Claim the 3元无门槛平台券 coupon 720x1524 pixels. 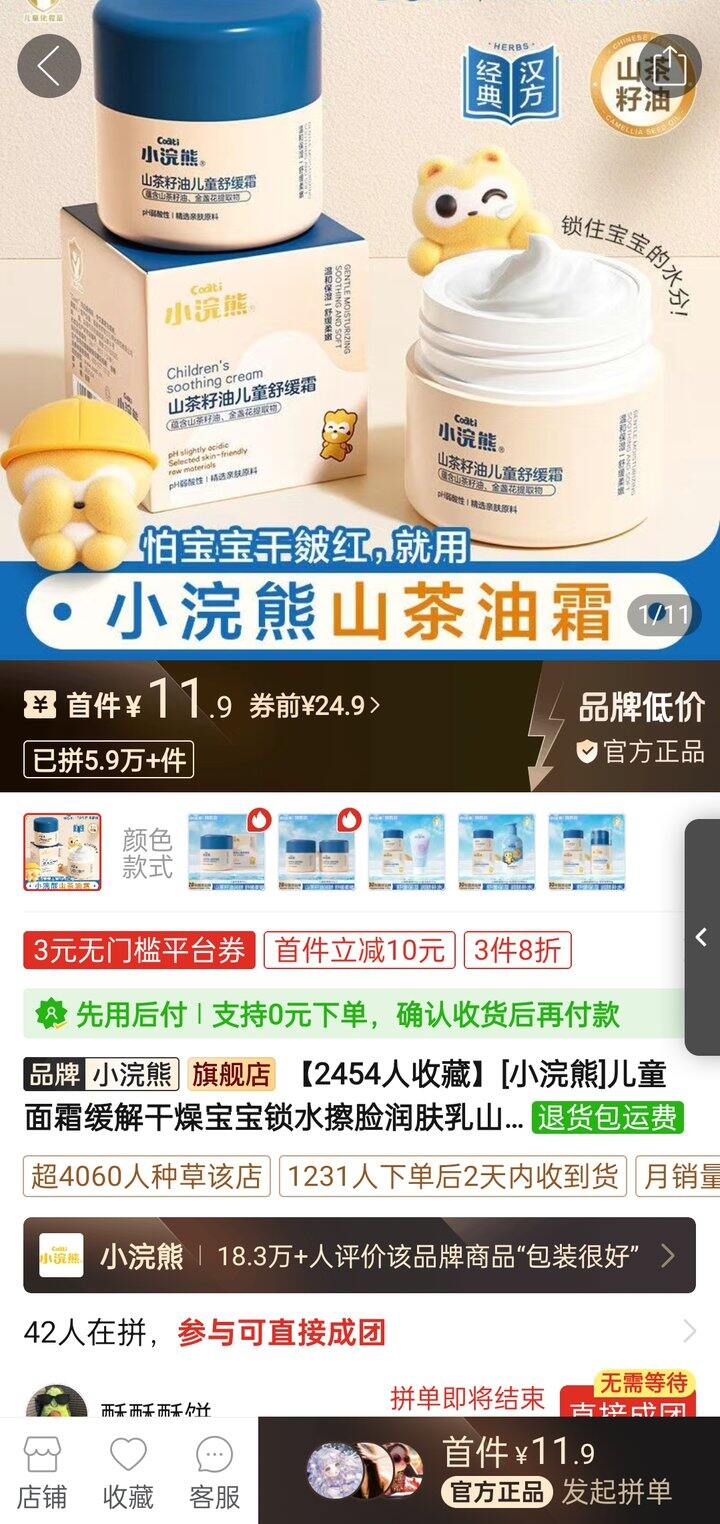click(x=139, y=950)
